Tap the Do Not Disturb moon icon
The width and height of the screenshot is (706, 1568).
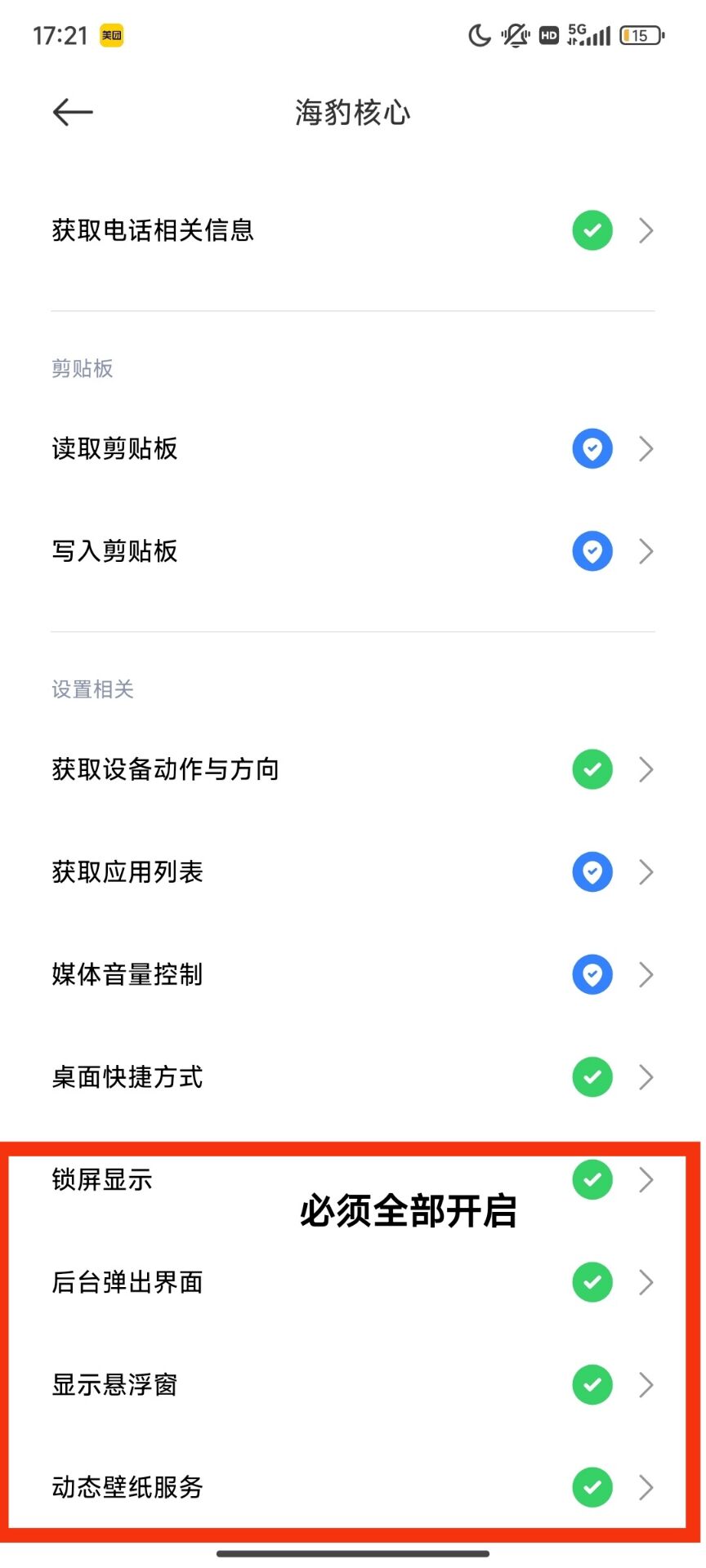479,34
